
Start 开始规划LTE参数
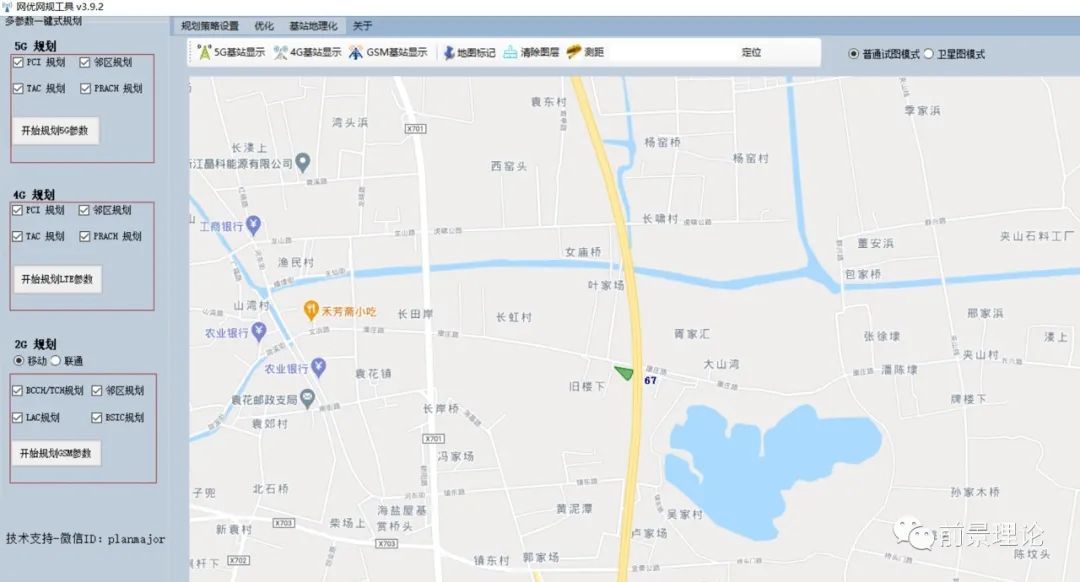57,280
